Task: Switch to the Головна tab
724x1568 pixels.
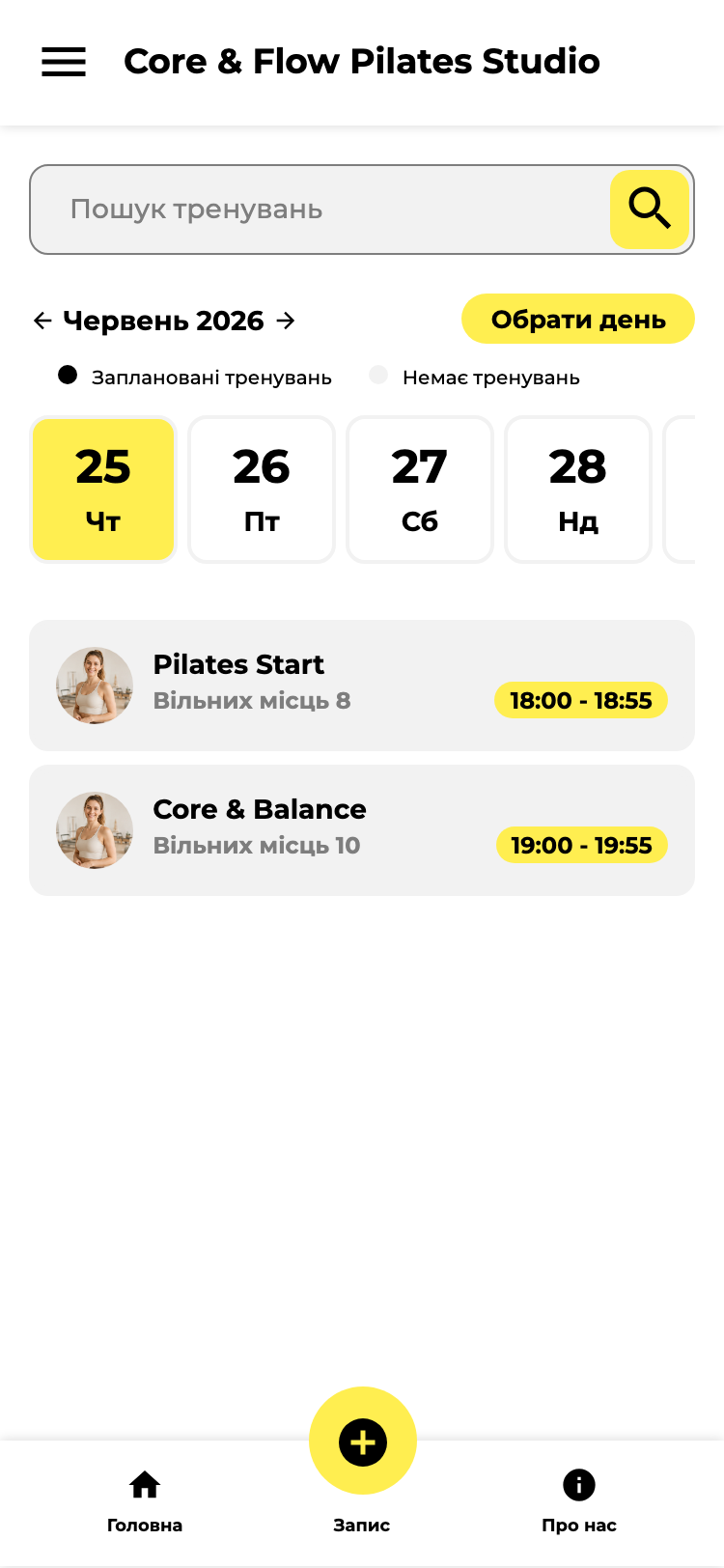Action: point(145,1502)
